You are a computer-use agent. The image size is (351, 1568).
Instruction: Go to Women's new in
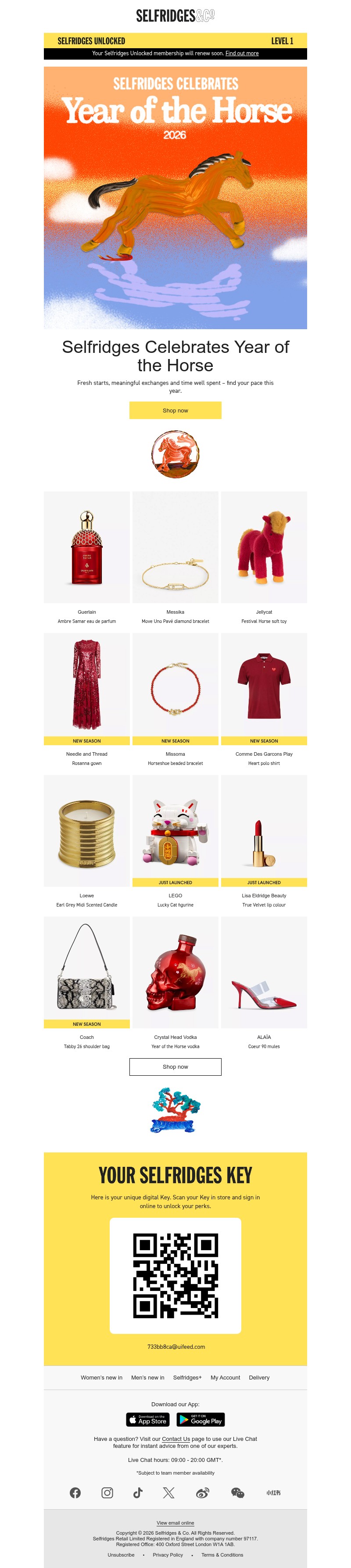[101, 1377]
